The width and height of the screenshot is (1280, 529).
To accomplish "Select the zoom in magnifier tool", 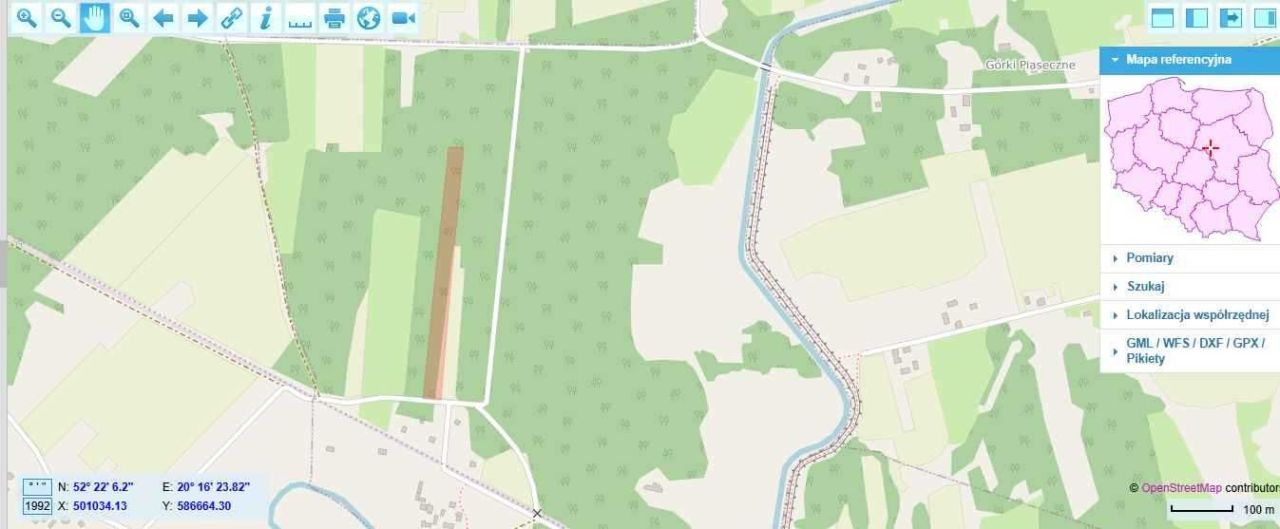I will click(x=25, y=17).
